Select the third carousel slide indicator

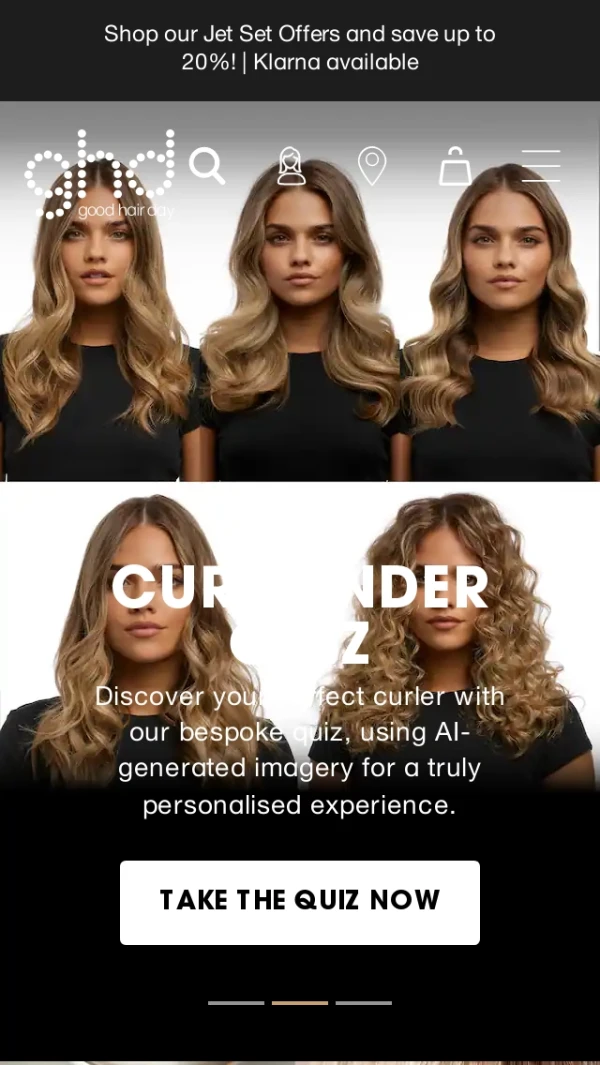point(364,1002)
